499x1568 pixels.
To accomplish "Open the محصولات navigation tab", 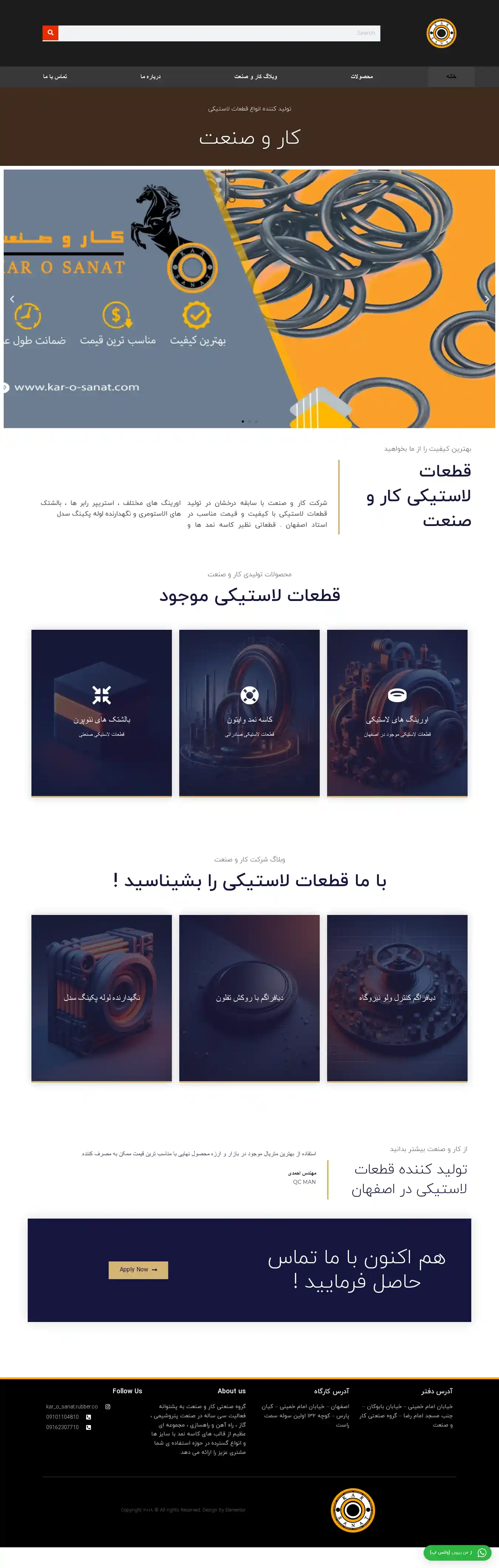I will pyautogui.click(x=361, y=77).
